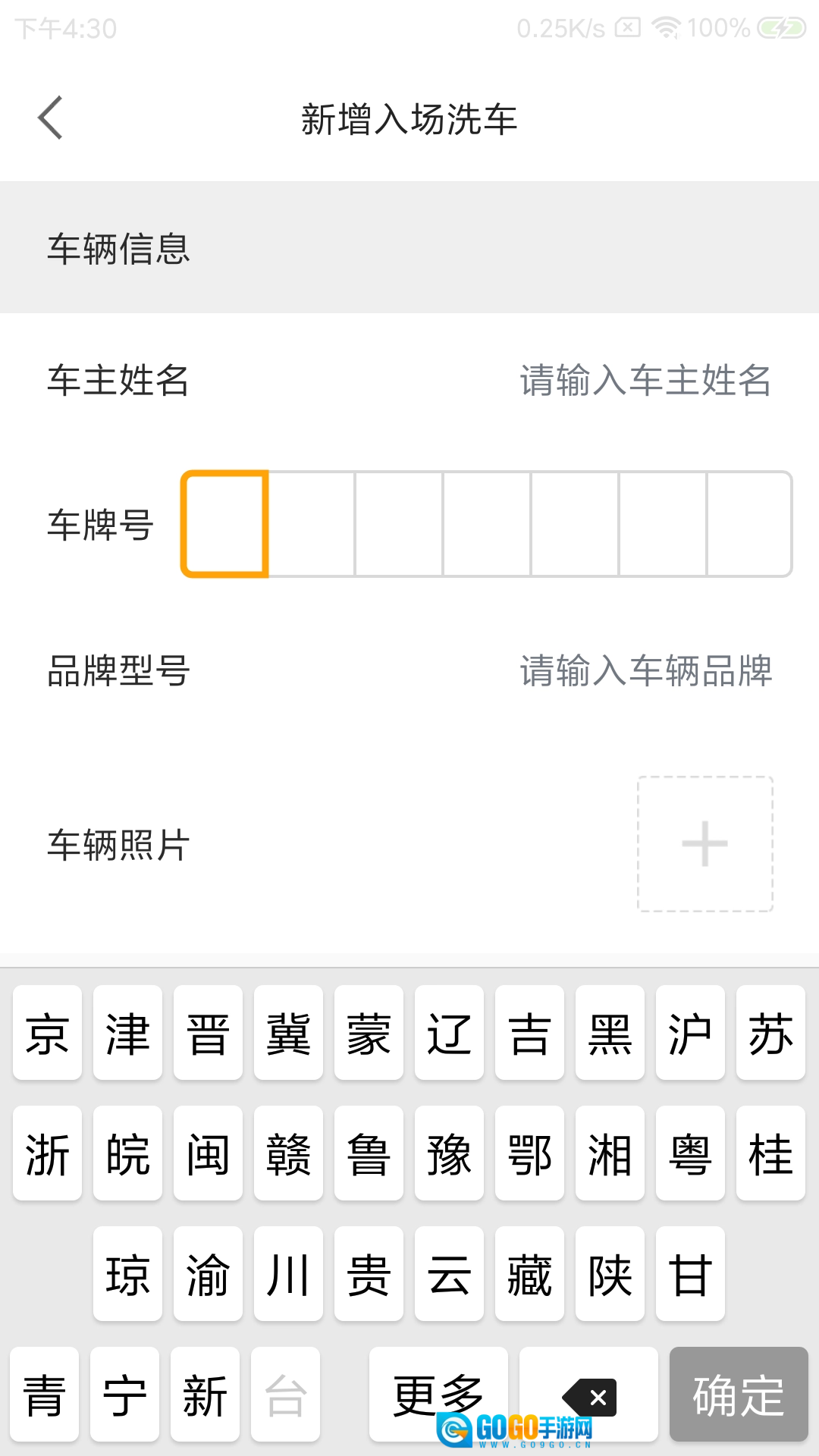Select 粤 on the plate keyboard

(x=690, y=1153)
